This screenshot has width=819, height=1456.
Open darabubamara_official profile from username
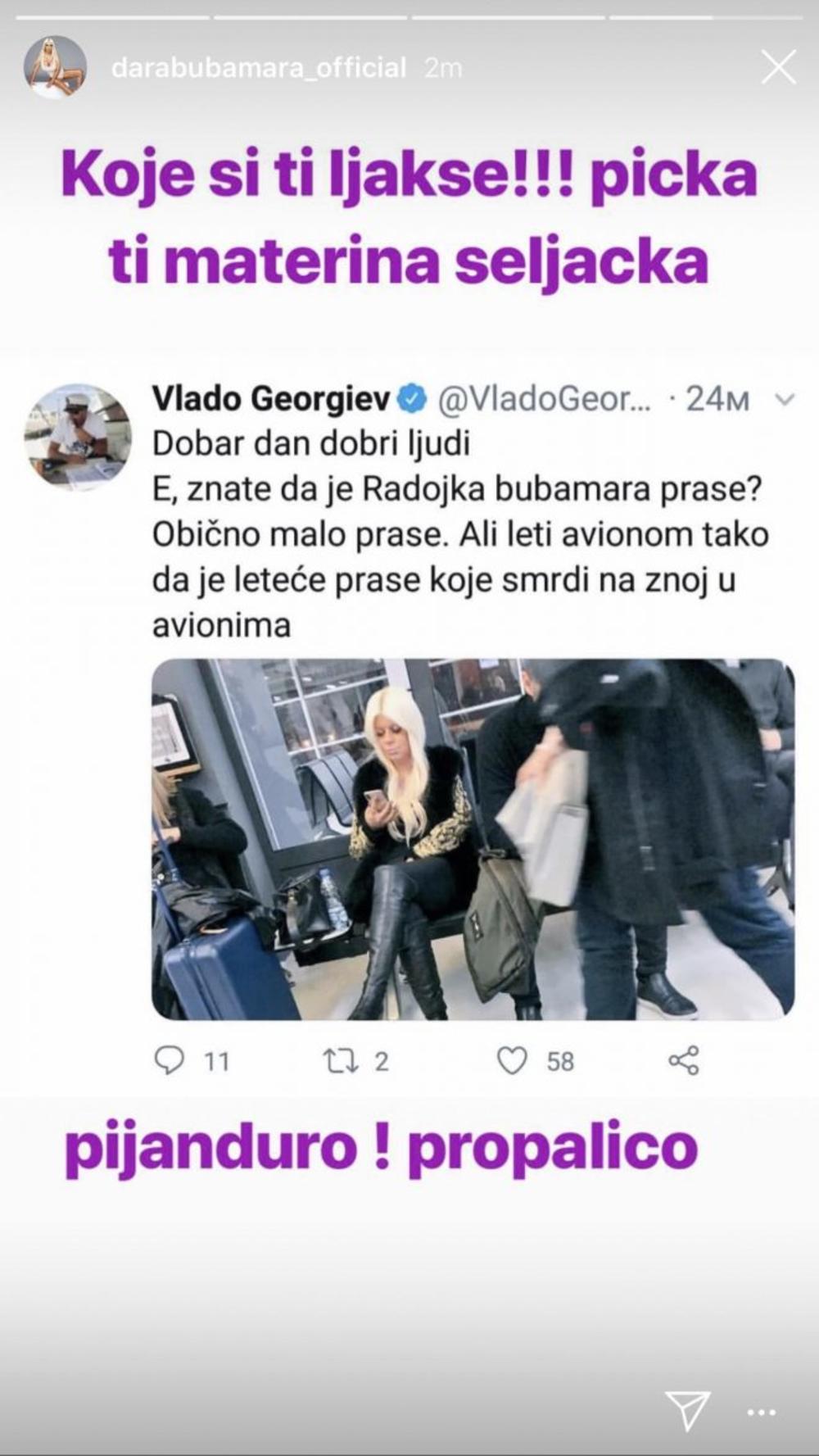[258, 68]
